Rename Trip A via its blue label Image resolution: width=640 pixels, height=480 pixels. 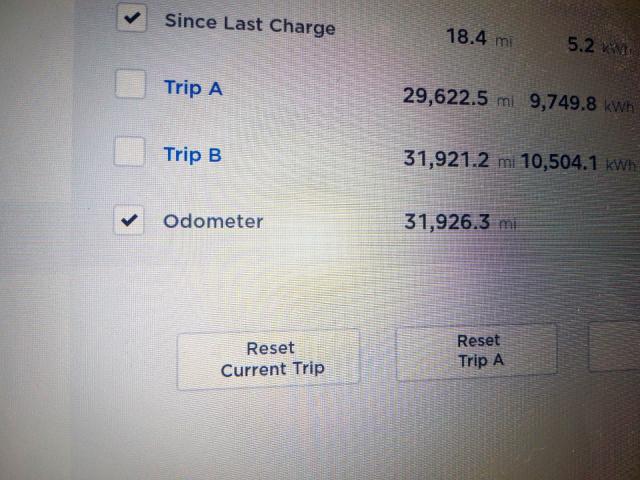pyautogui.click(x=193, y=88)
